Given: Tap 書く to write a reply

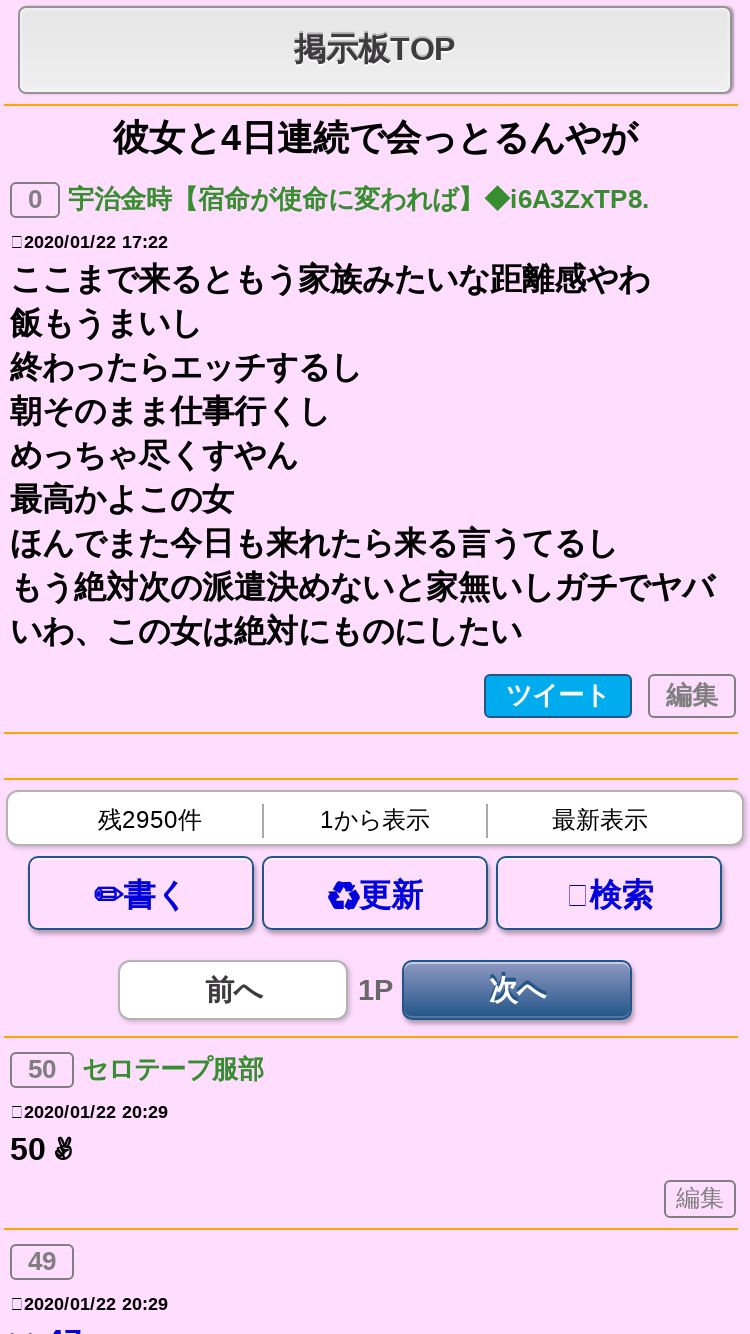Looking at the screenshot, I should [x=141, y=894].
